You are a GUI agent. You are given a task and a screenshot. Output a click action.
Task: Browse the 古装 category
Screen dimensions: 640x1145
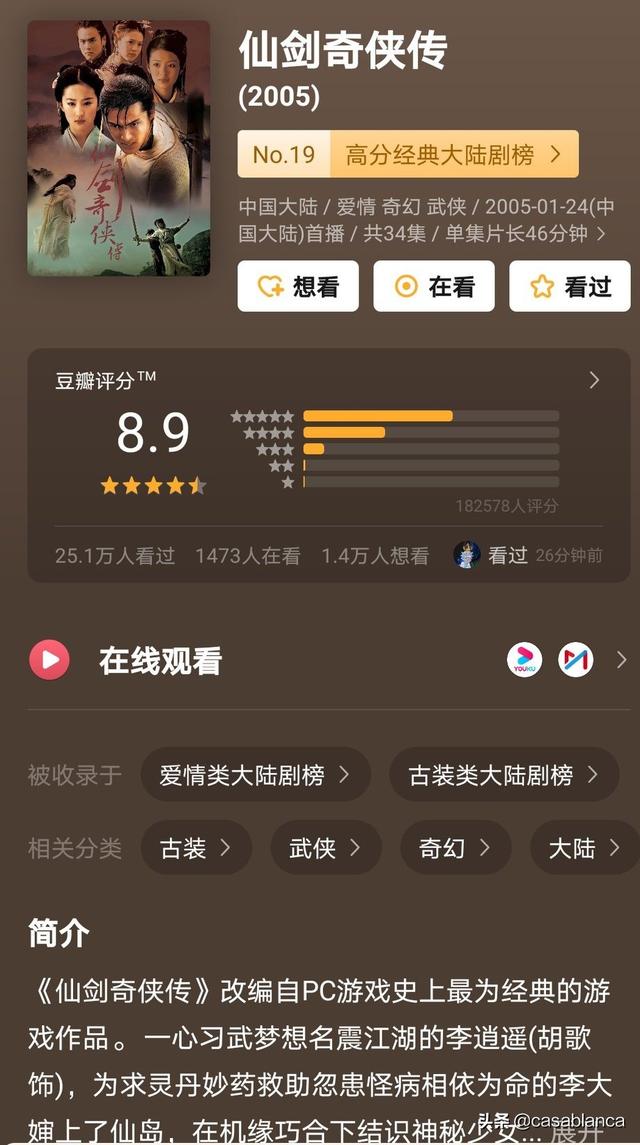click(x=196, y=848)
